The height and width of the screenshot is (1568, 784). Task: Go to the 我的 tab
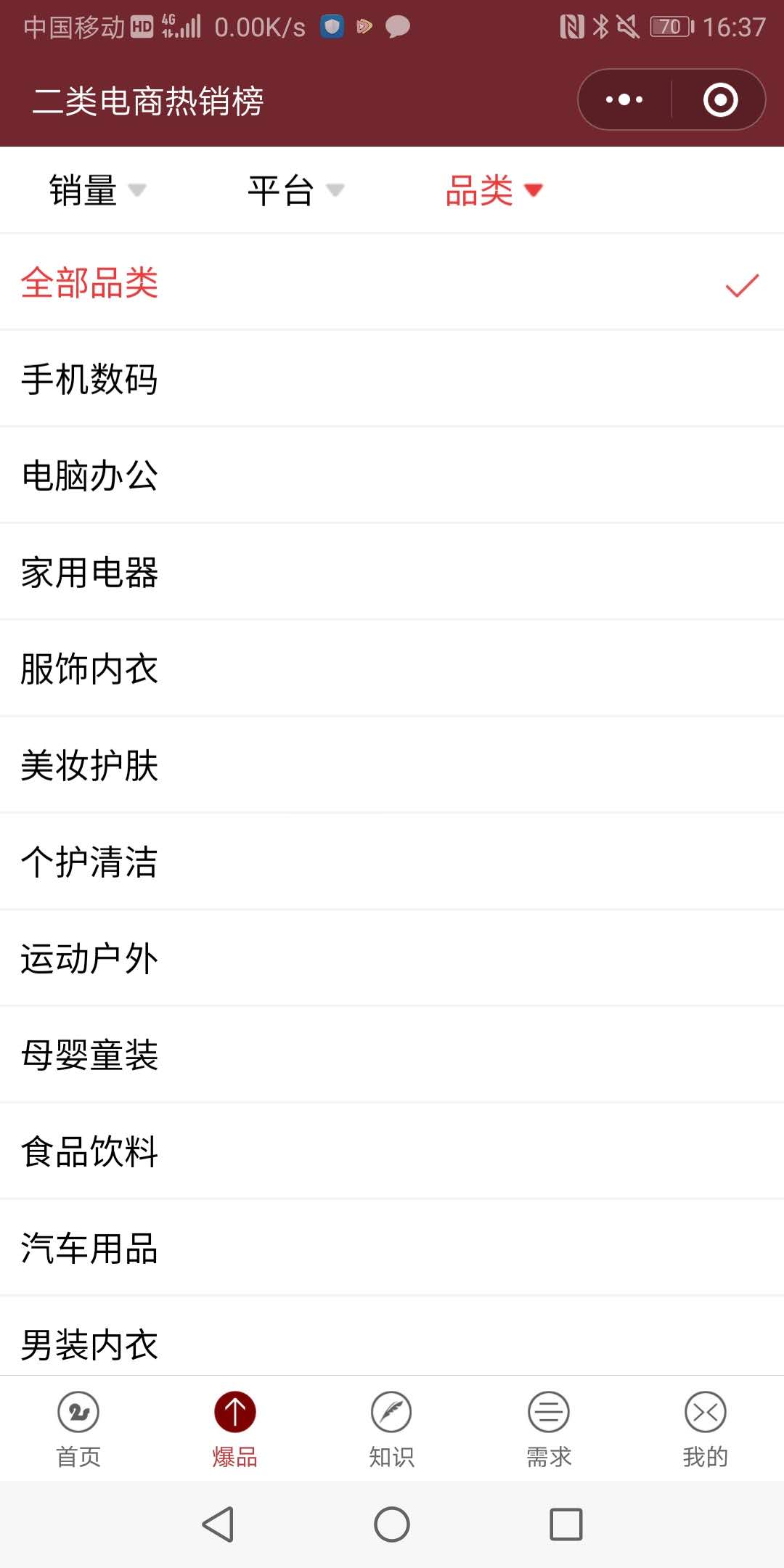tap(706, 1429)
